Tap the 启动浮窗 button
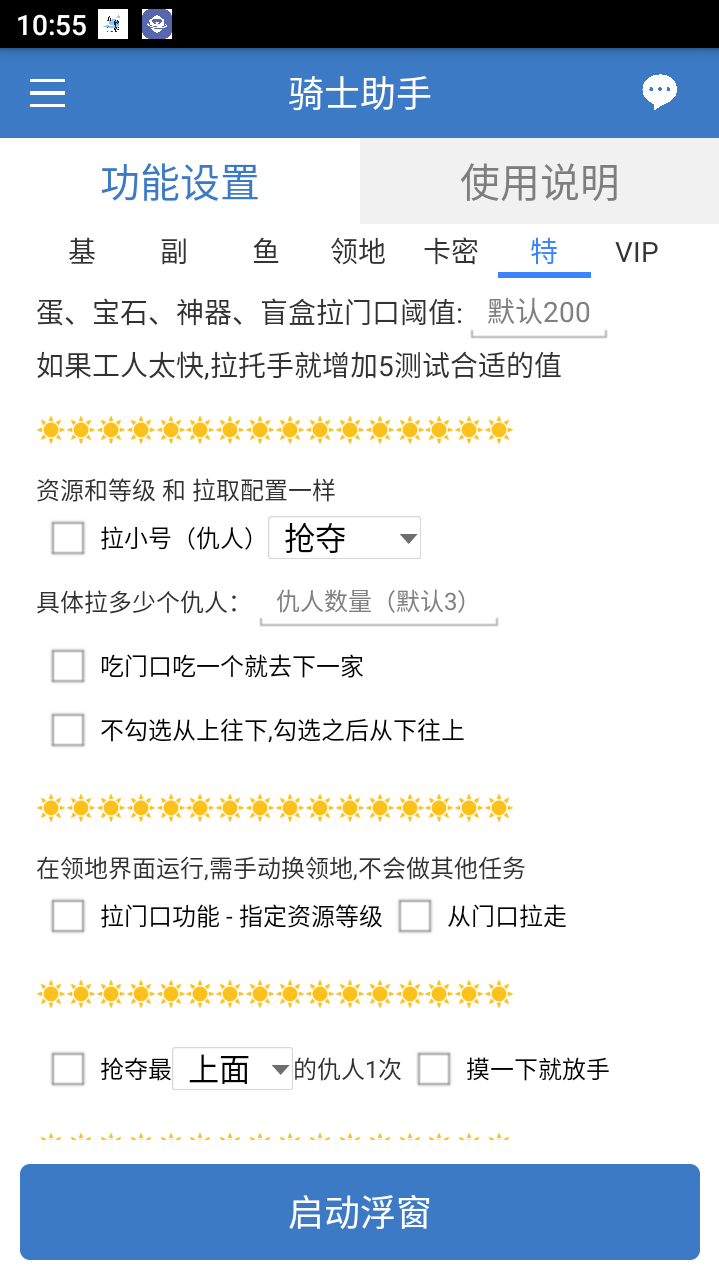719x1279 pixels. pos(359,1212)
